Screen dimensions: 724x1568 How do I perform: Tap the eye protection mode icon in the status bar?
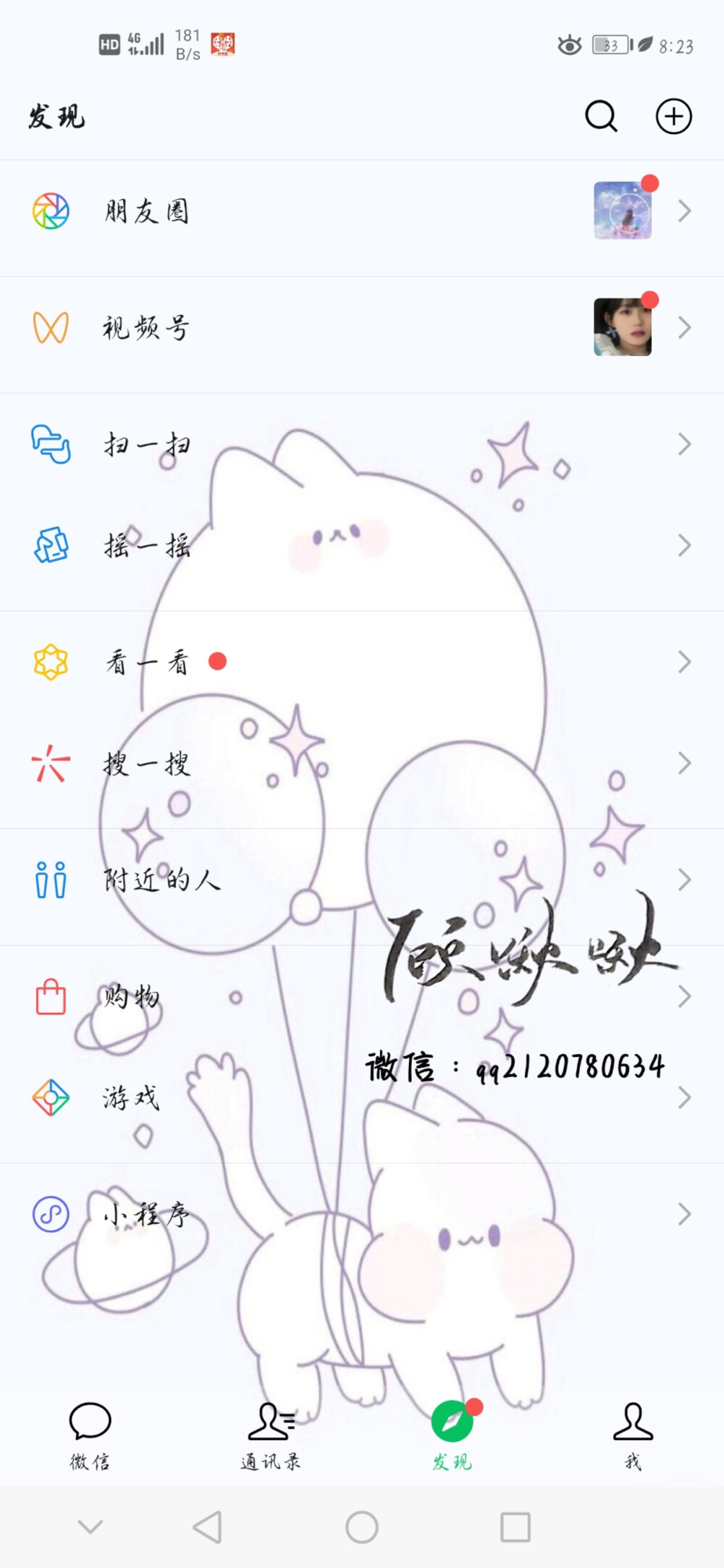click(569, 45)
